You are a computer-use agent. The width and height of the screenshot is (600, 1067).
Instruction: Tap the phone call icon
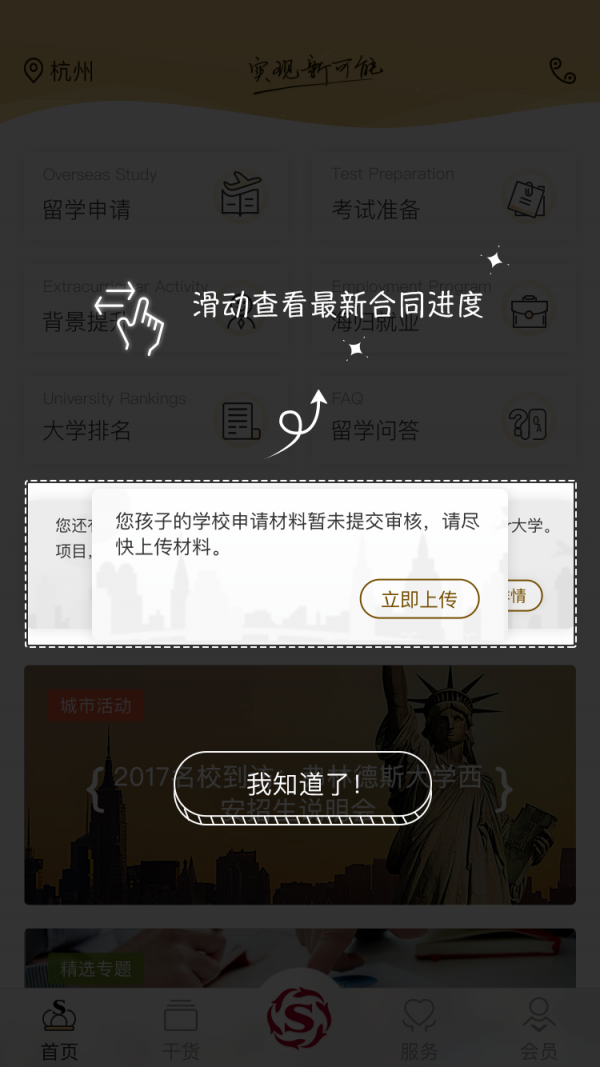[x=562, y=70]
